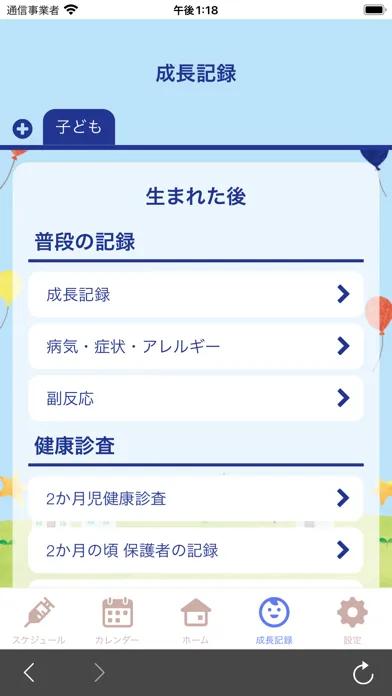Viewport: 392px width, 696px height.
Task: Open the 副反応 row
Action: [x=196, y=398]
